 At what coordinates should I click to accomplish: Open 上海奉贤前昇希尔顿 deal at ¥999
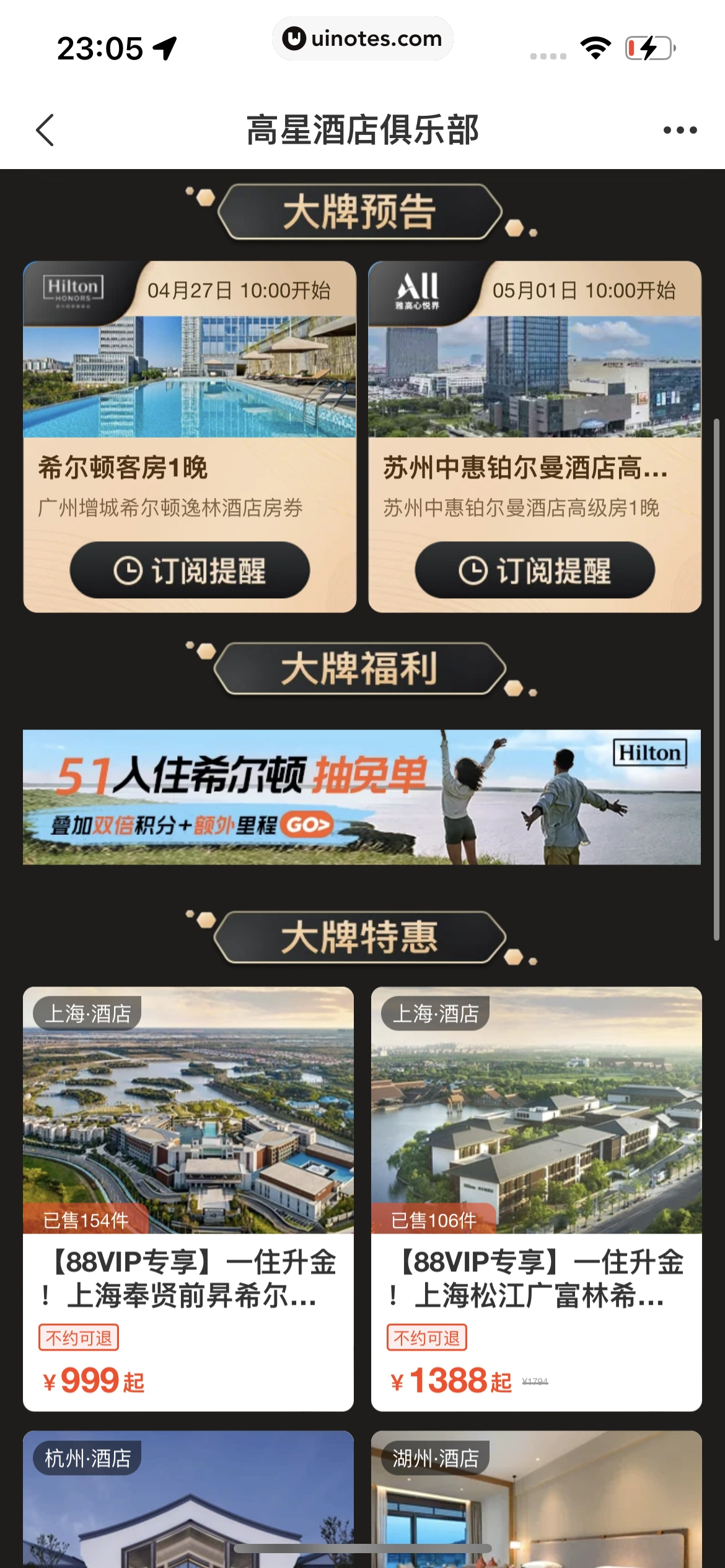(x=188, y=1198)
